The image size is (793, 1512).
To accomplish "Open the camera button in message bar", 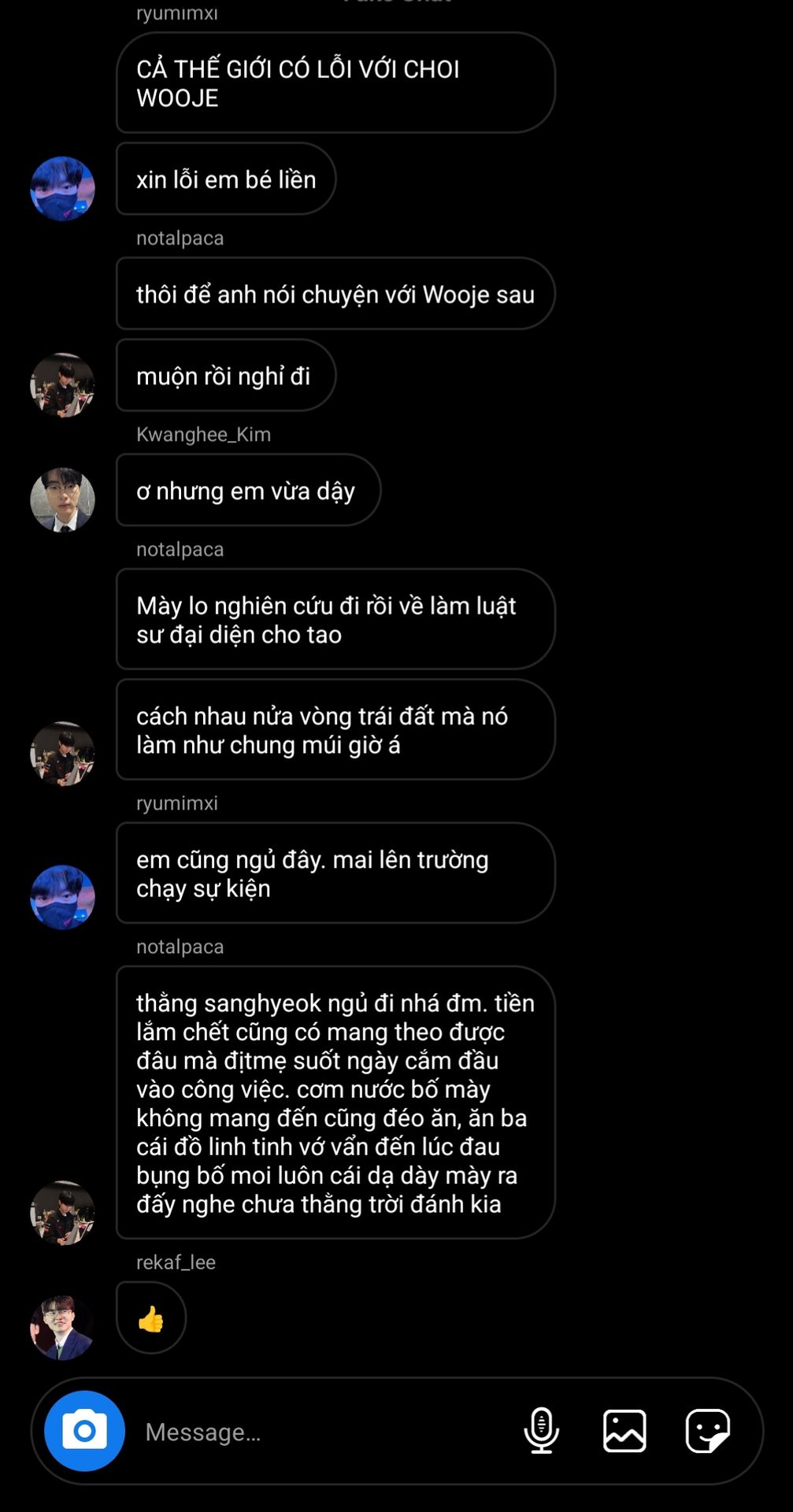I will point(84,1431).
